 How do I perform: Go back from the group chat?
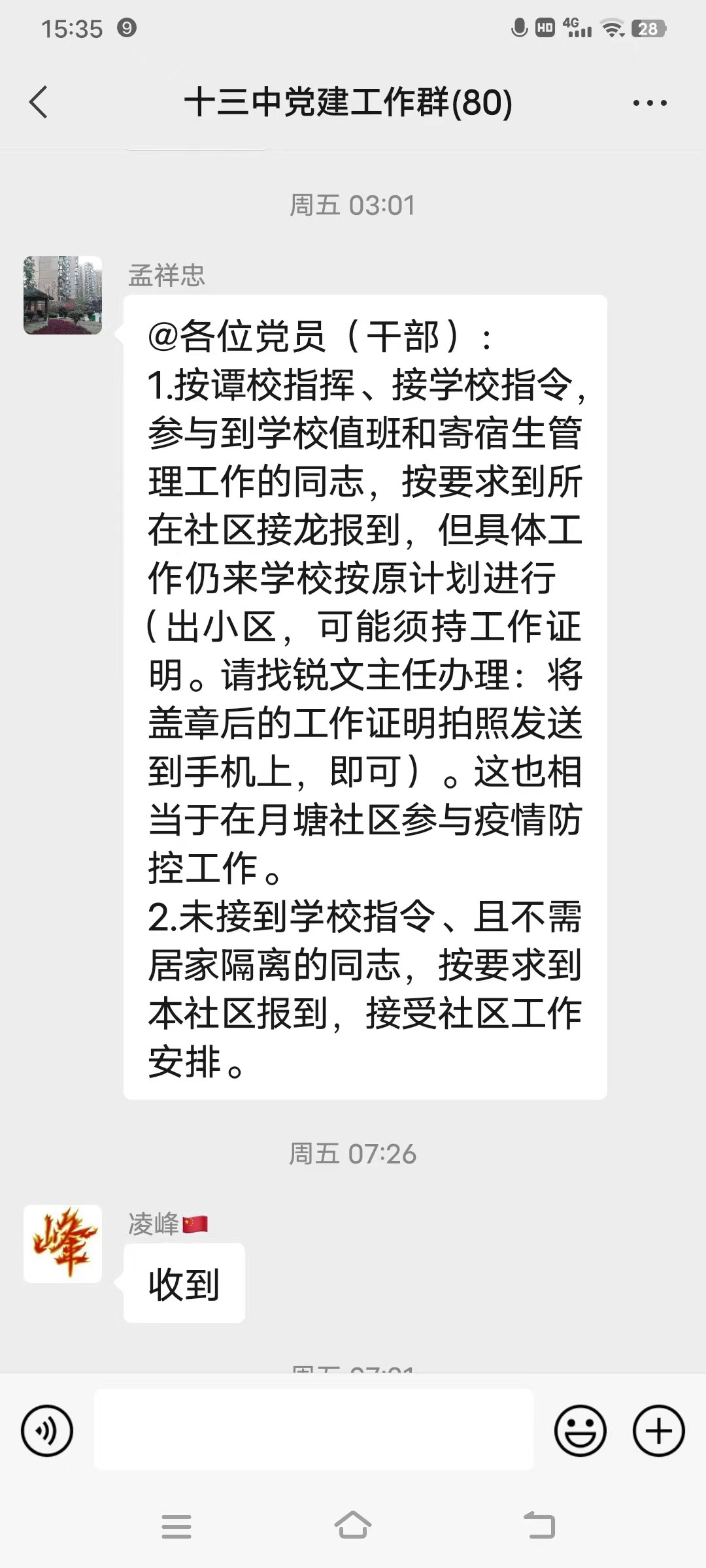(x=39, y=103)
